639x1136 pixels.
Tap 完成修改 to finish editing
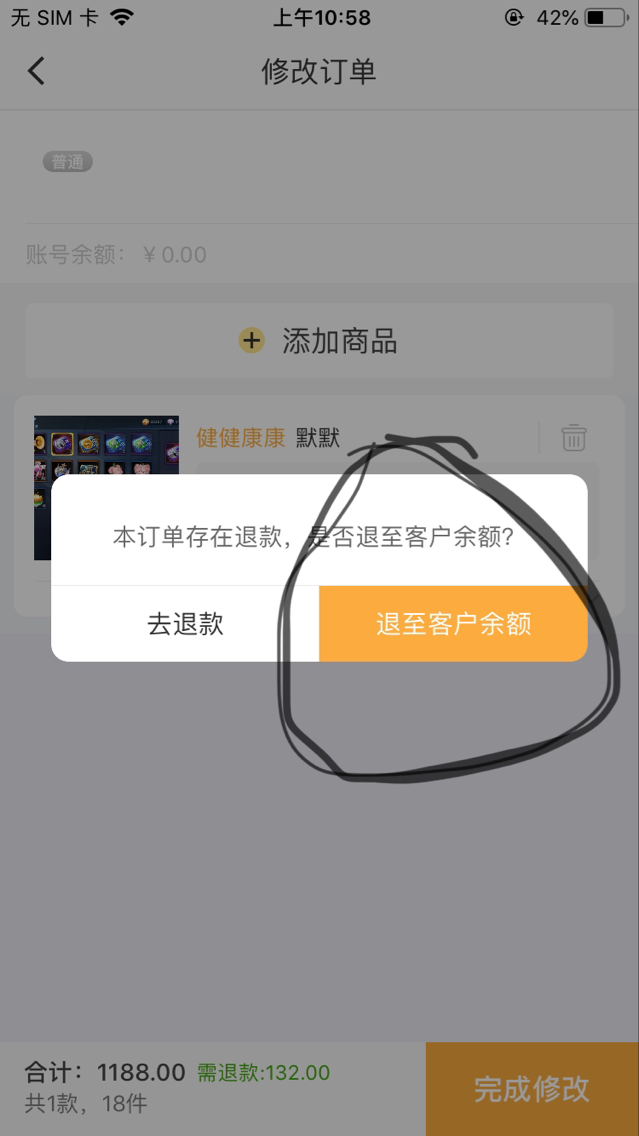point(532,1089)
